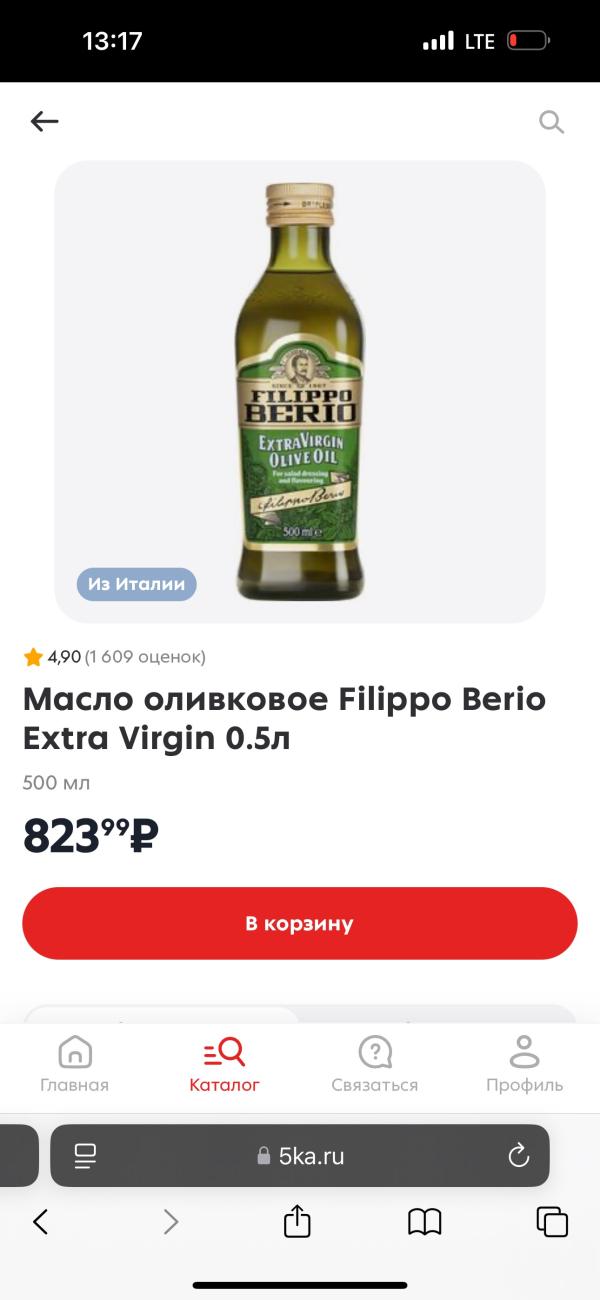Go to the Связаться tab
The image size is (600, 1300).
[x=375, y=1064]
